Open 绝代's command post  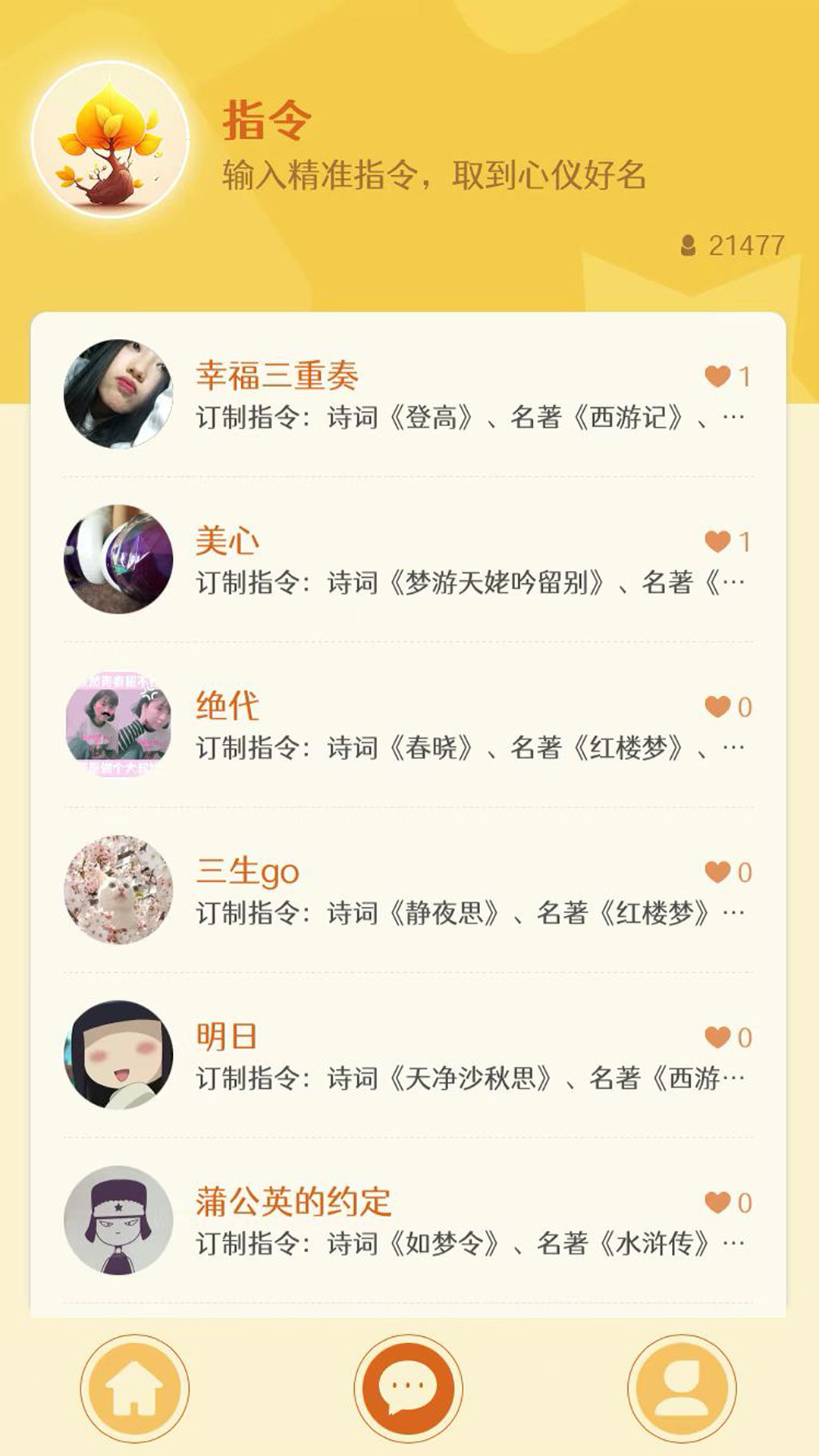(408, 725)
